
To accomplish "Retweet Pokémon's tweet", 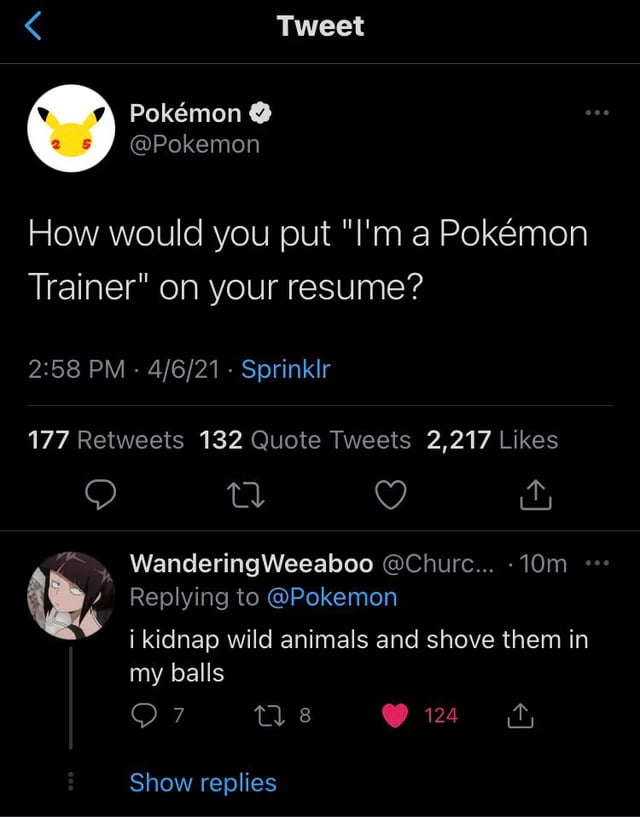I will tap(254, 493).
